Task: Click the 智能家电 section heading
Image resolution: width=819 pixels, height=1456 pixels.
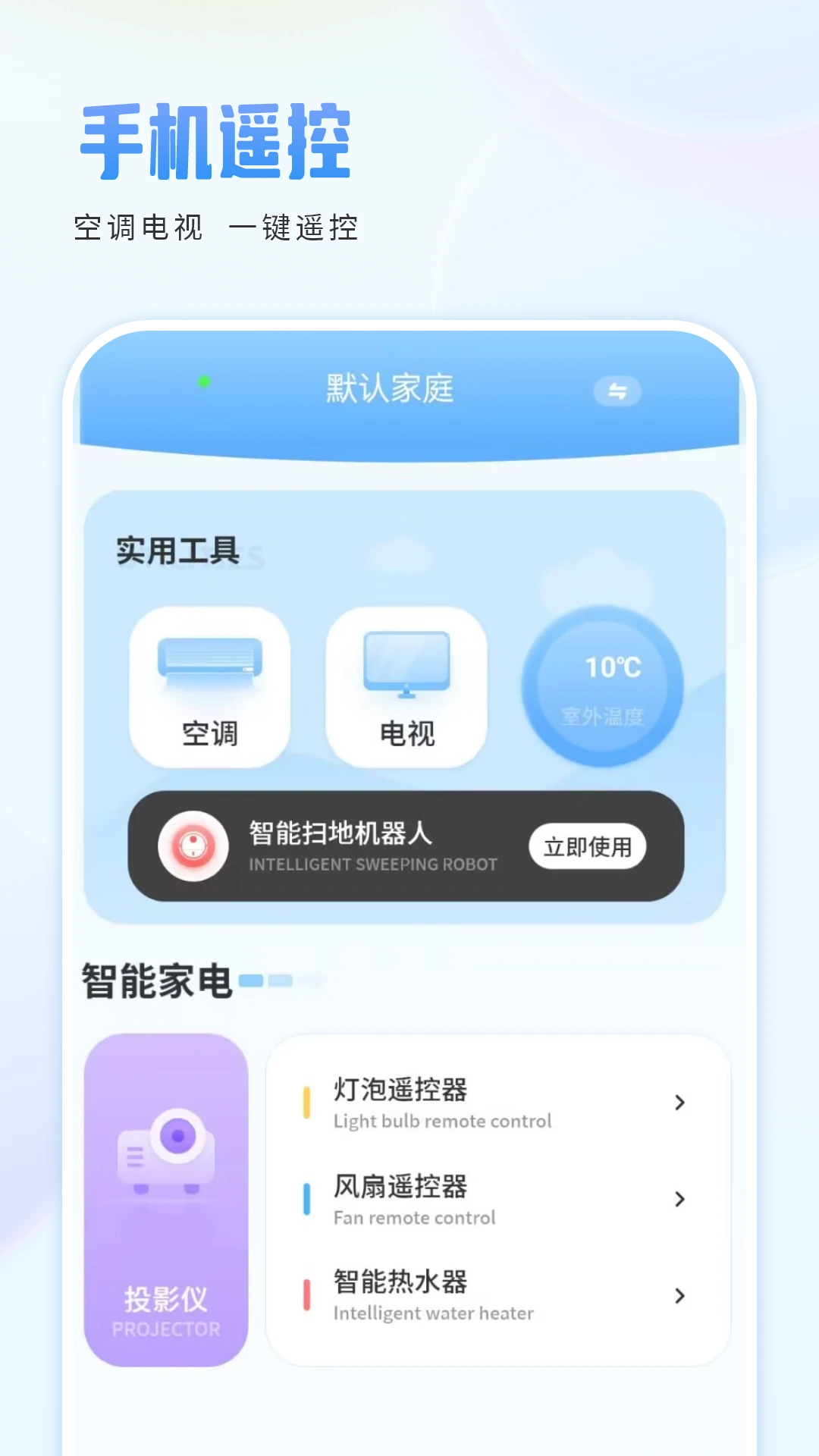Action: [x=156, y=980]
